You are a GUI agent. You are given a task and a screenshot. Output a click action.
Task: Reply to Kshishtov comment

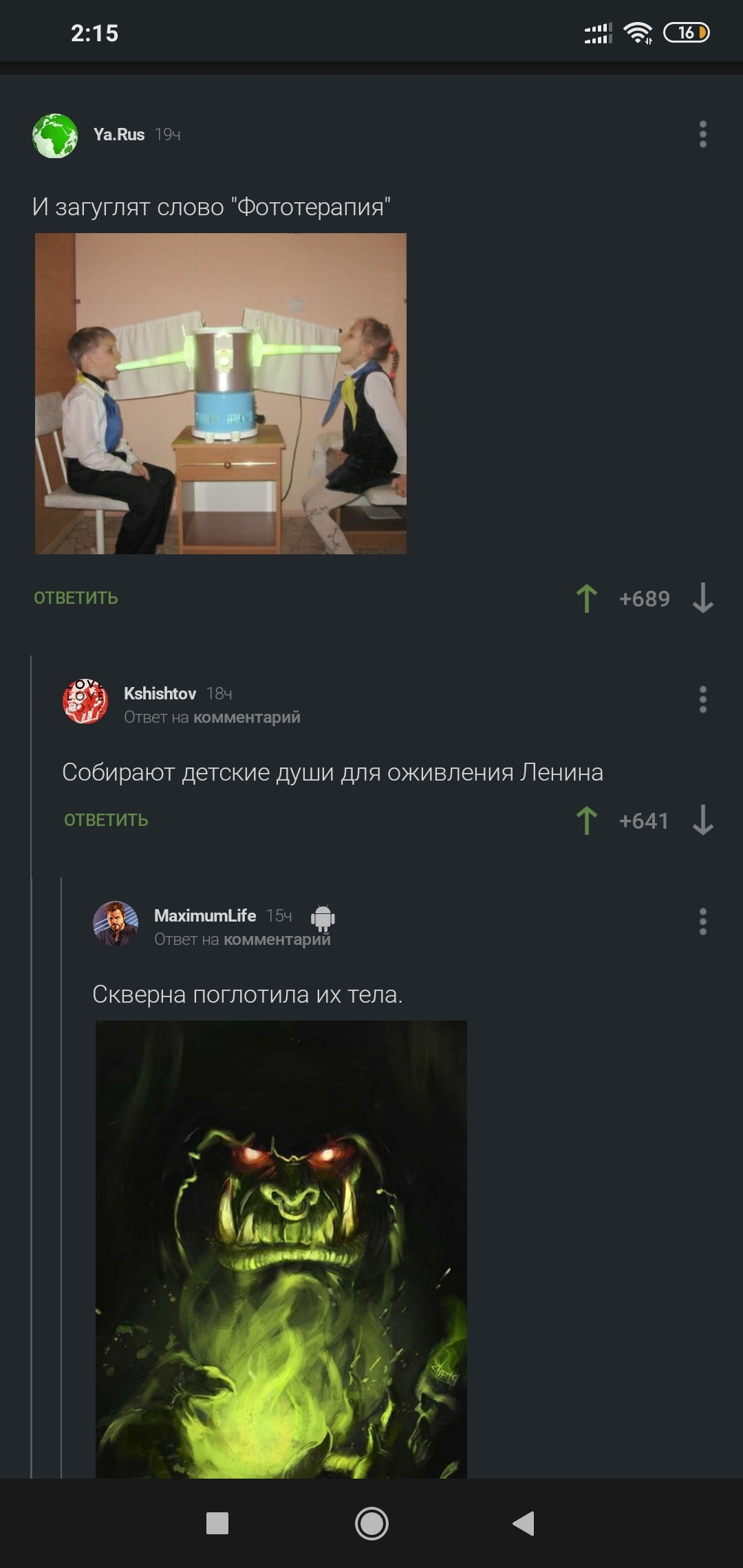[106, 820]
